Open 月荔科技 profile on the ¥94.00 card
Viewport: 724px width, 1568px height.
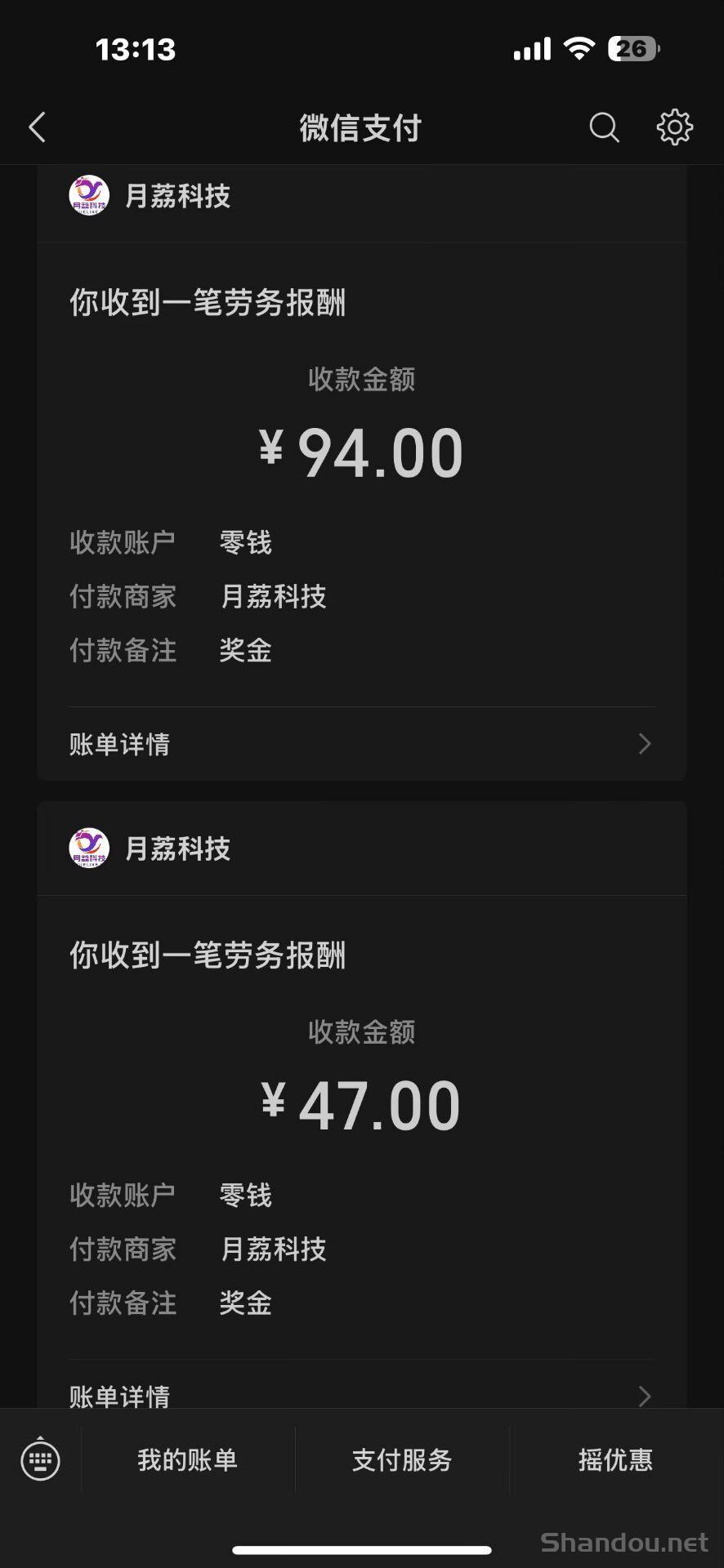pyautogui.click(x=150, y=196)
